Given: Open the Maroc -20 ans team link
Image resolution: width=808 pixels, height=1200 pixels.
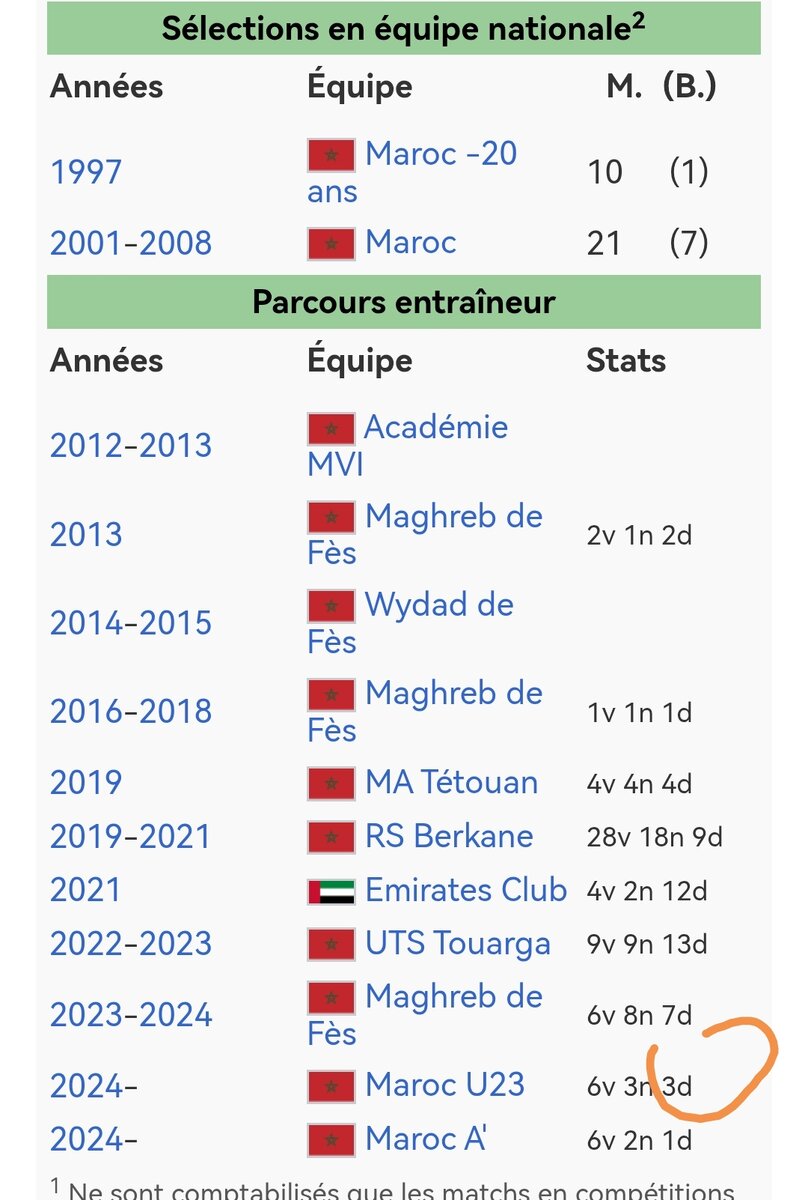Looking at the screenshot, I should (x=440, y=154).
